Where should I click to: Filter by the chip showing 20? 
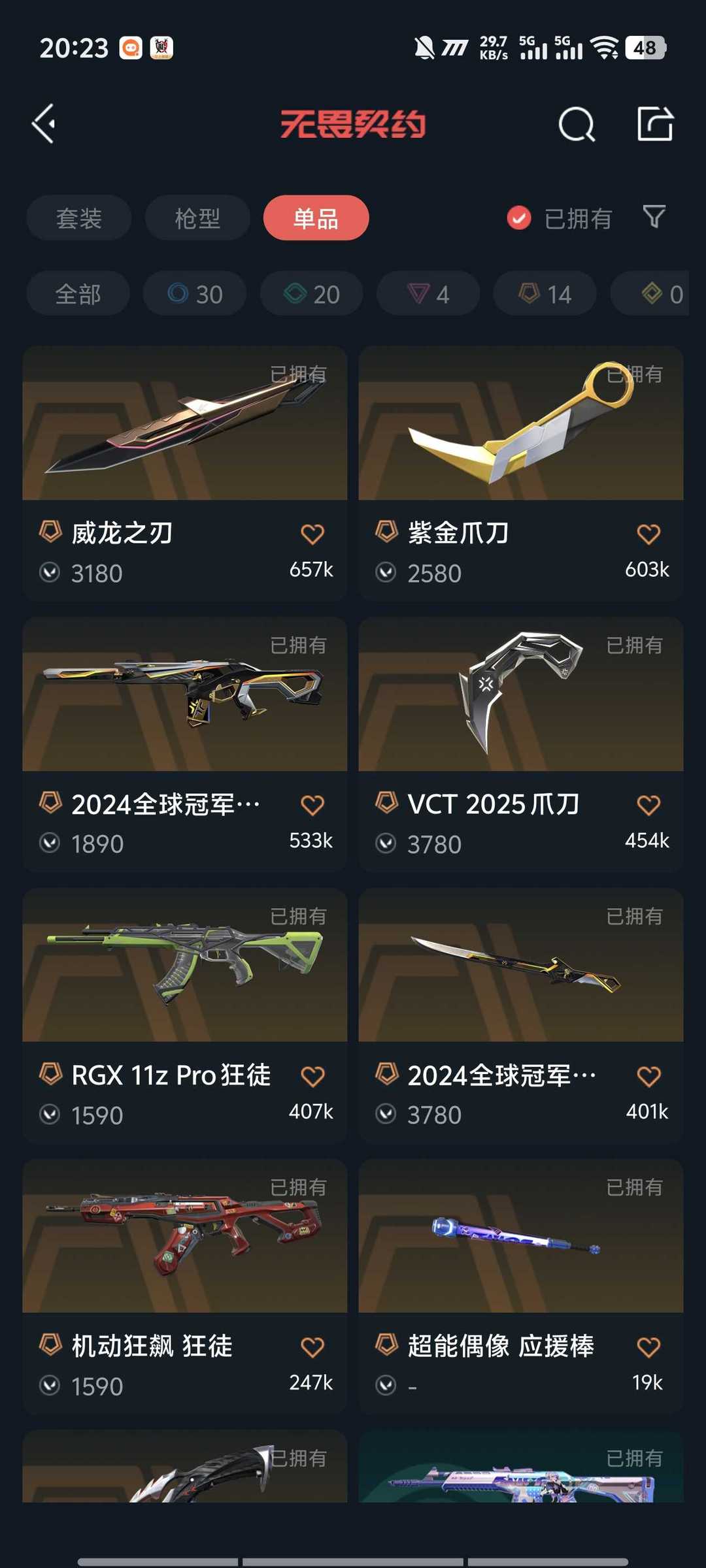coord(312,293)
